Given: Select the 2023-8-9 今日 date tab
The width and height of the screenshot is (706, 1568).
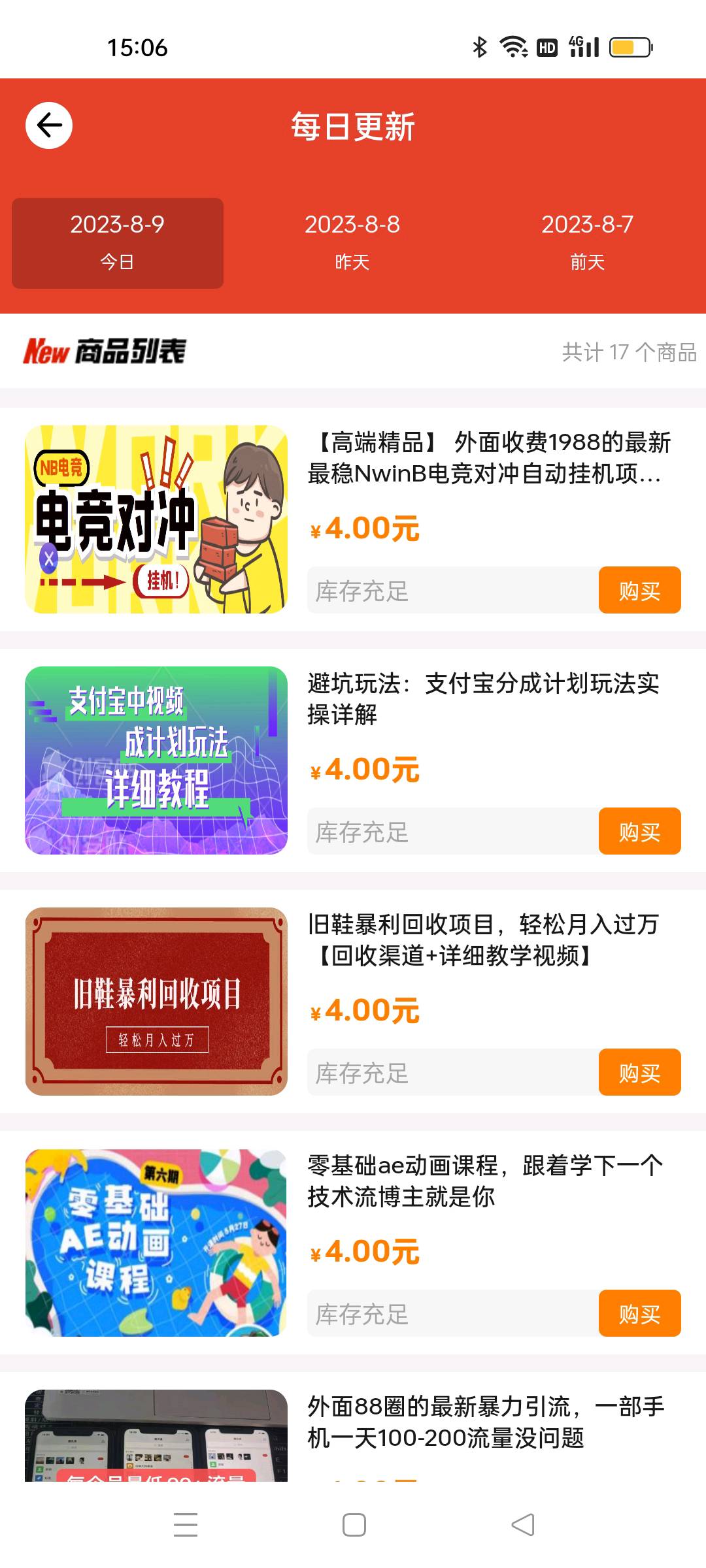Looking at the screenshot, I should 118,242.
